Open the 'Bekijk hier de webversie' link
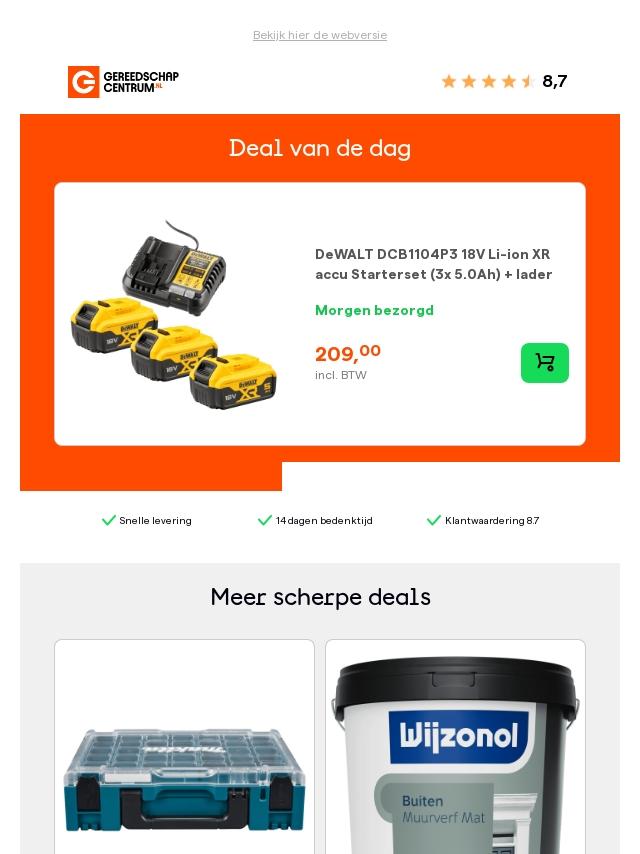The height and width of the screenshot is (854, 640). tap(320, 35)
